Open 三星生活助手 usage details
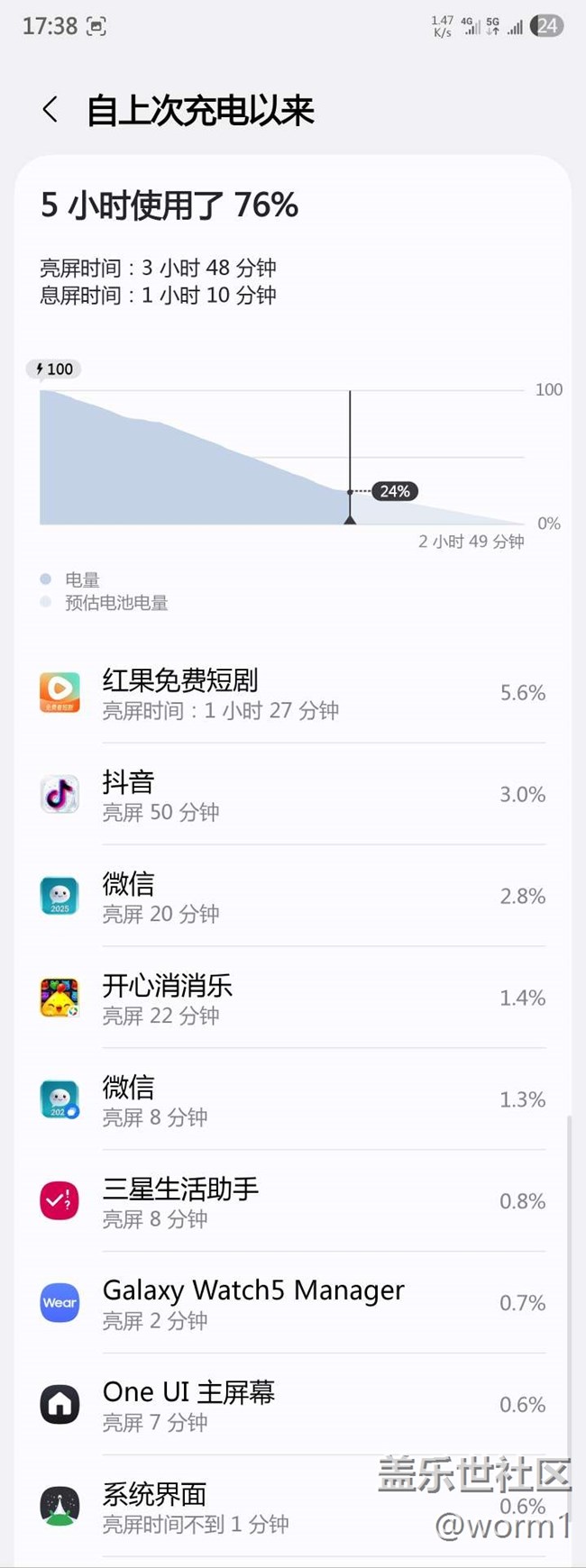 coord(293,1202)
